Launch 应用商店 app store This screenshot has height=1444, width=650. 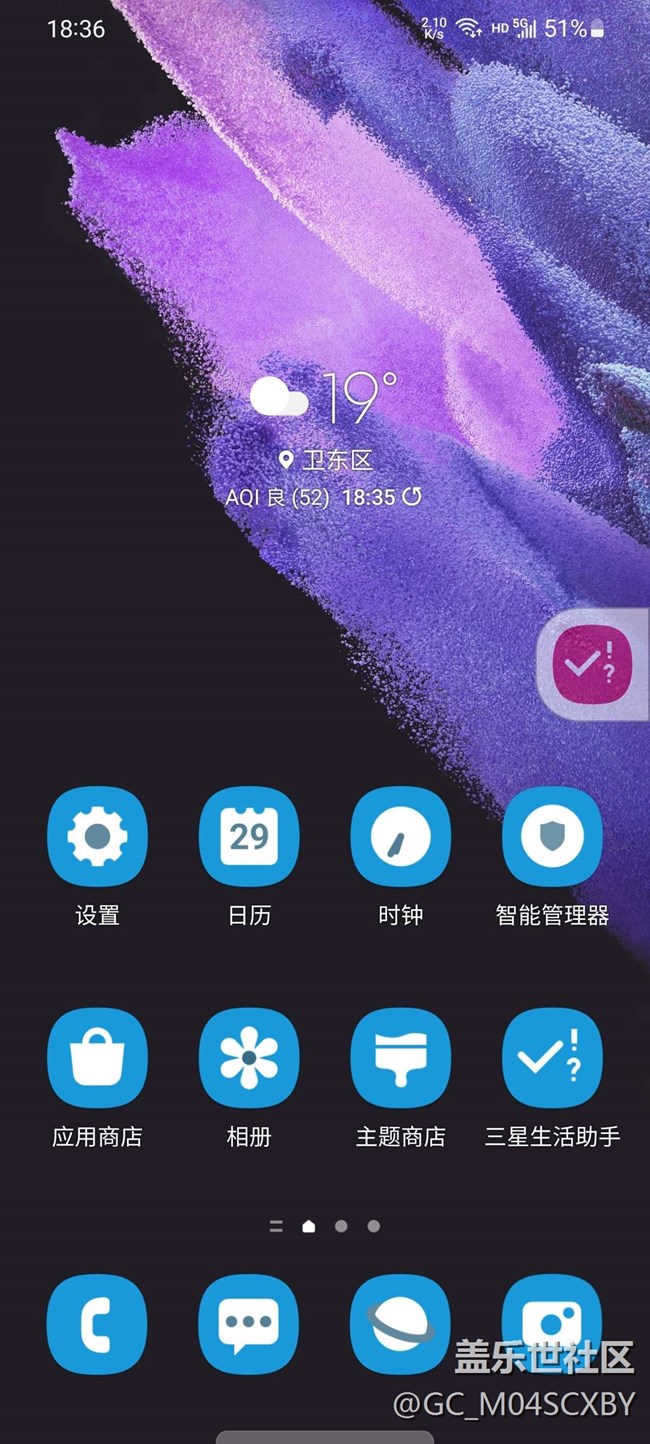(97, 1058)
